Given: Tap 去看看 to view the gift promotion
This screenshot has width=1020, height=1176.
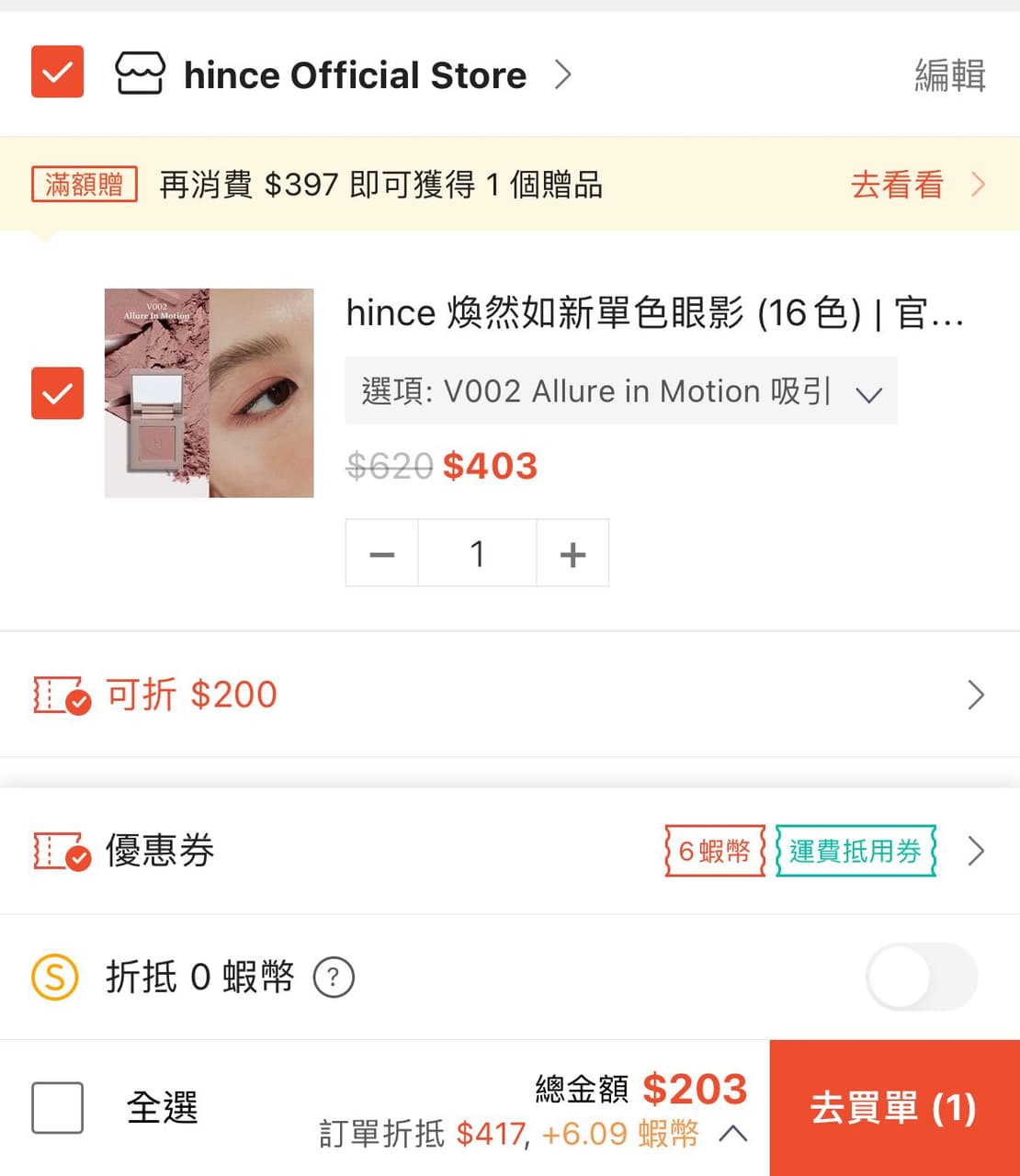Looking at the screenshot, I should click(x=896, y=185).
